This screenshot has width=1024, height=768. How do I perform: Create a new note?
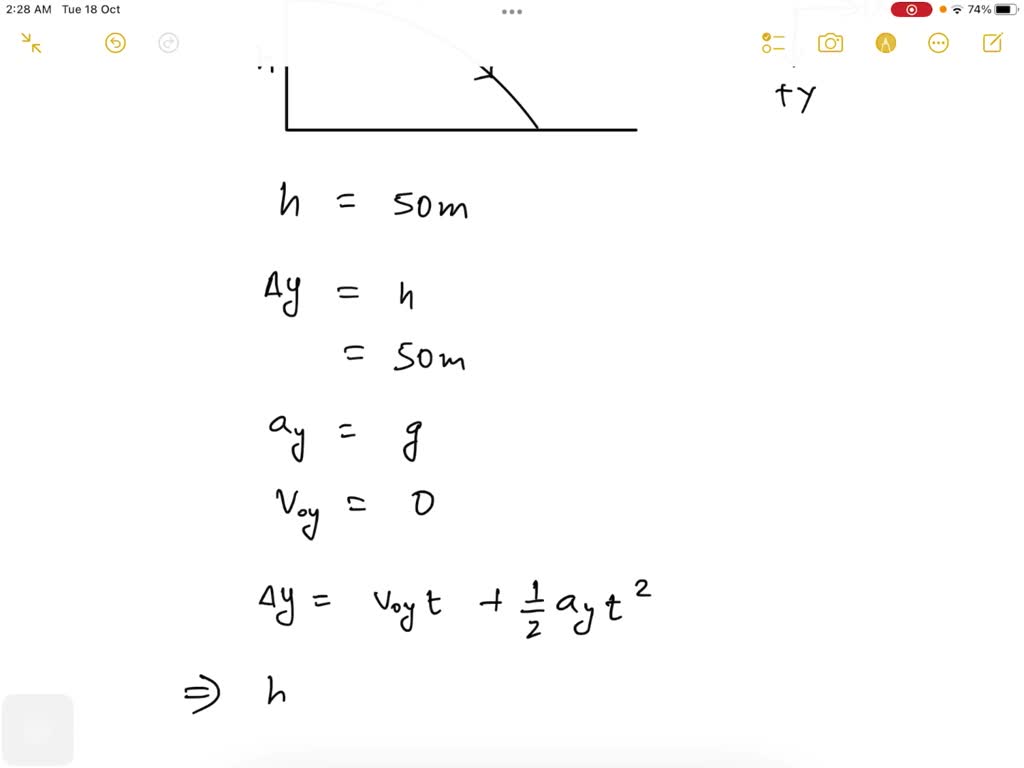click(992, 43)
